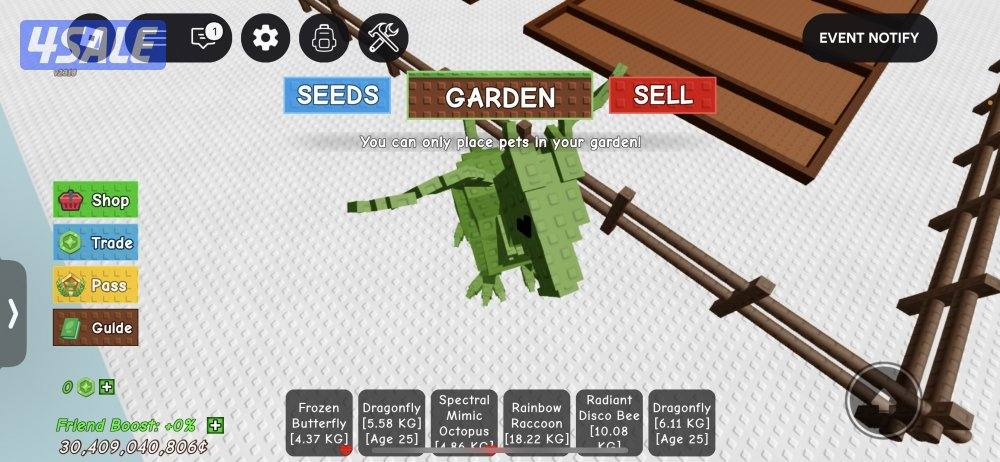
Task: Add more Friend Boost with plus
Action: tap(215, 425)
